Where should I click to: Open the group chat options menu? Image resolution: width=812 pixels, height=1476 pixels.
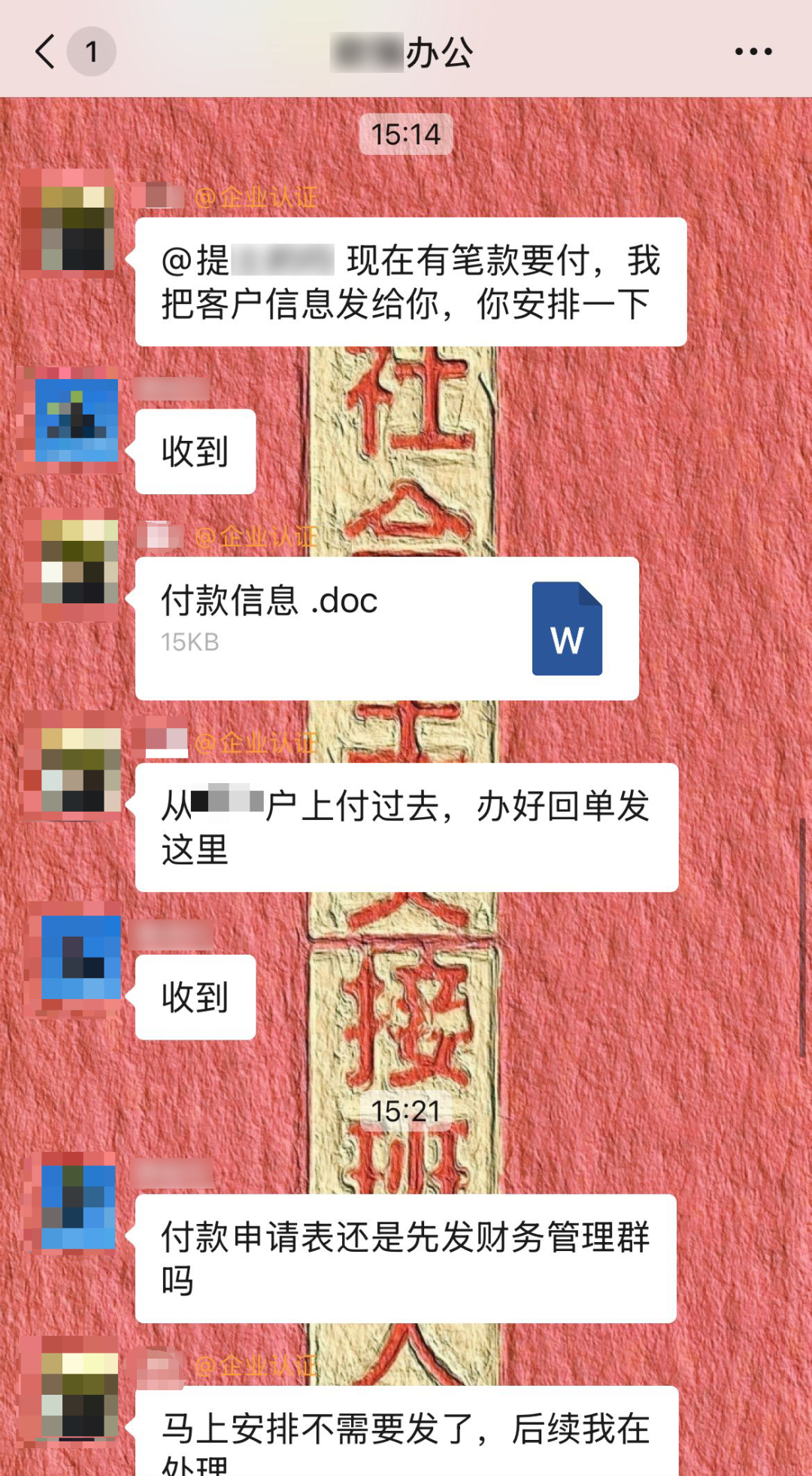[x=753, y=52]
